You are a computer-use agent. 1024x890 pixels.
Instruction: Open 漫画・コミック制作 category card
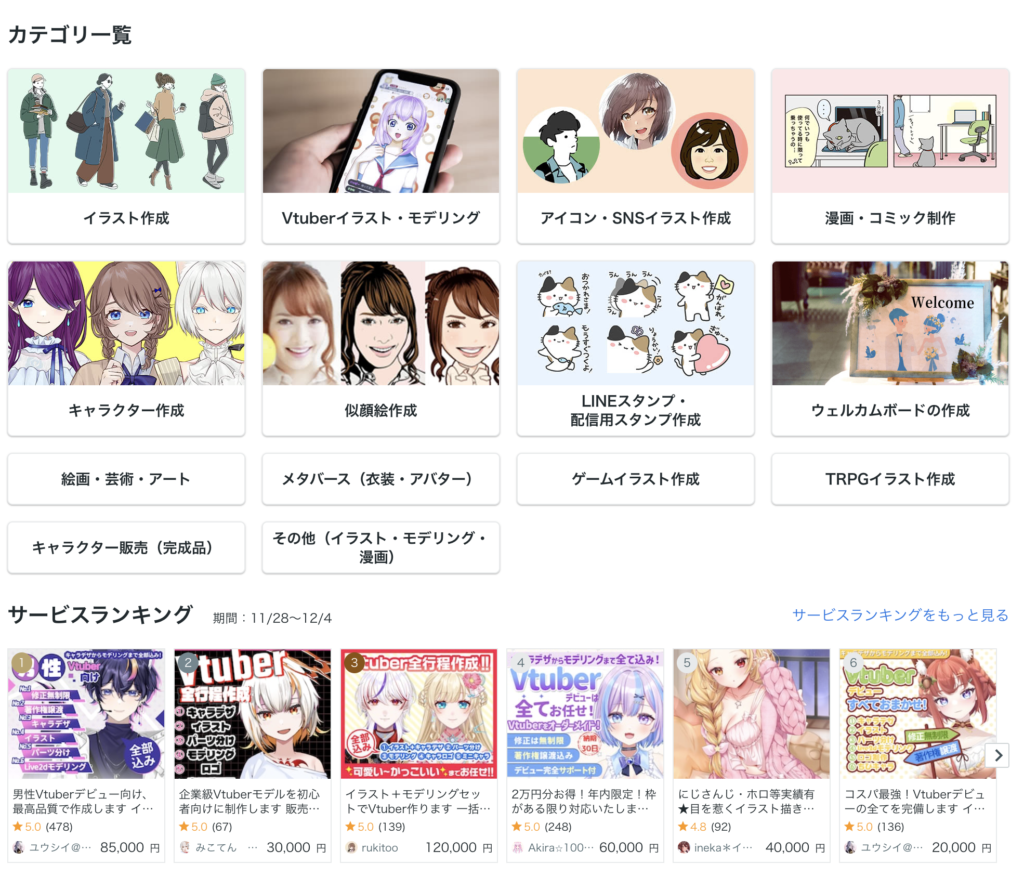click(889, 156)
